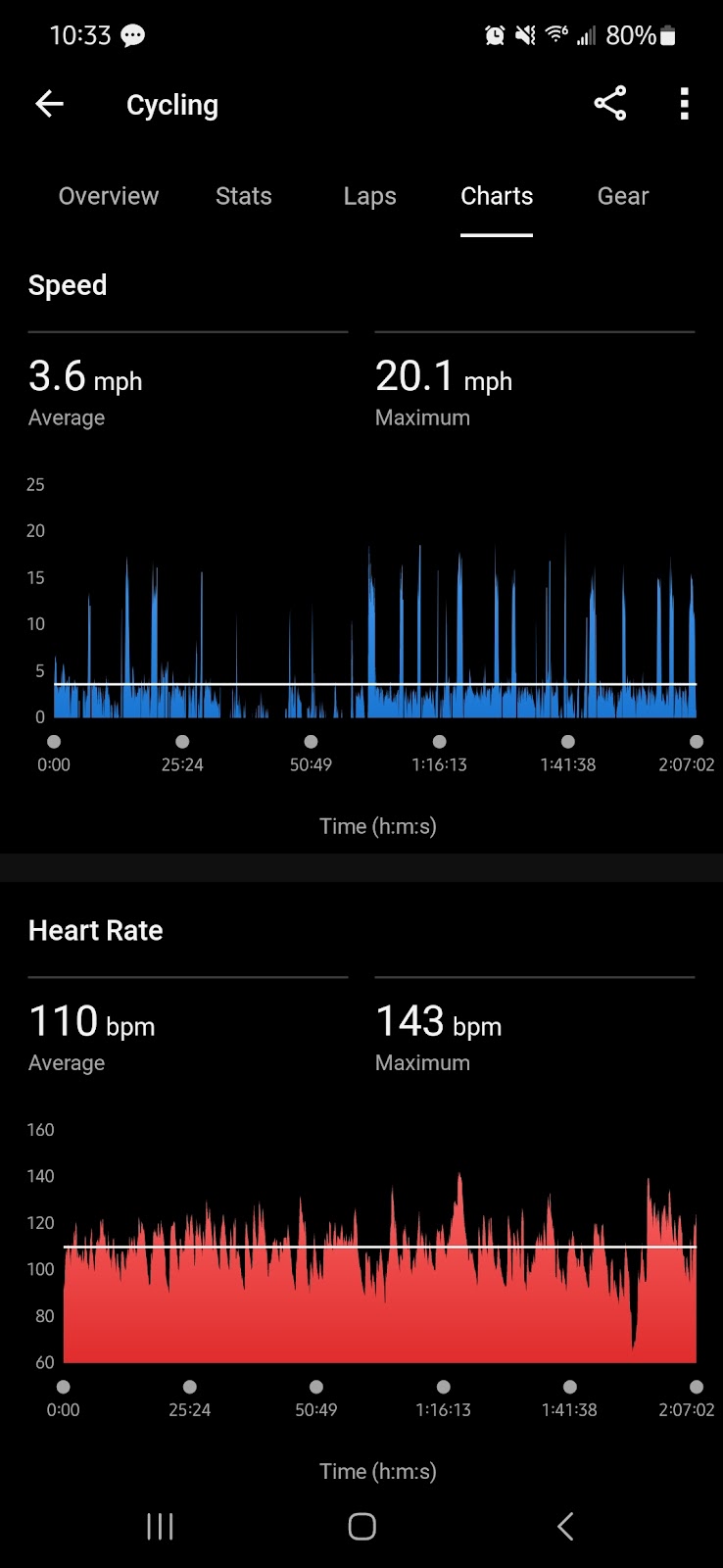Switch to the Overview tab
The width and height of the screenshot is (723, 1568).
point(108,196)
